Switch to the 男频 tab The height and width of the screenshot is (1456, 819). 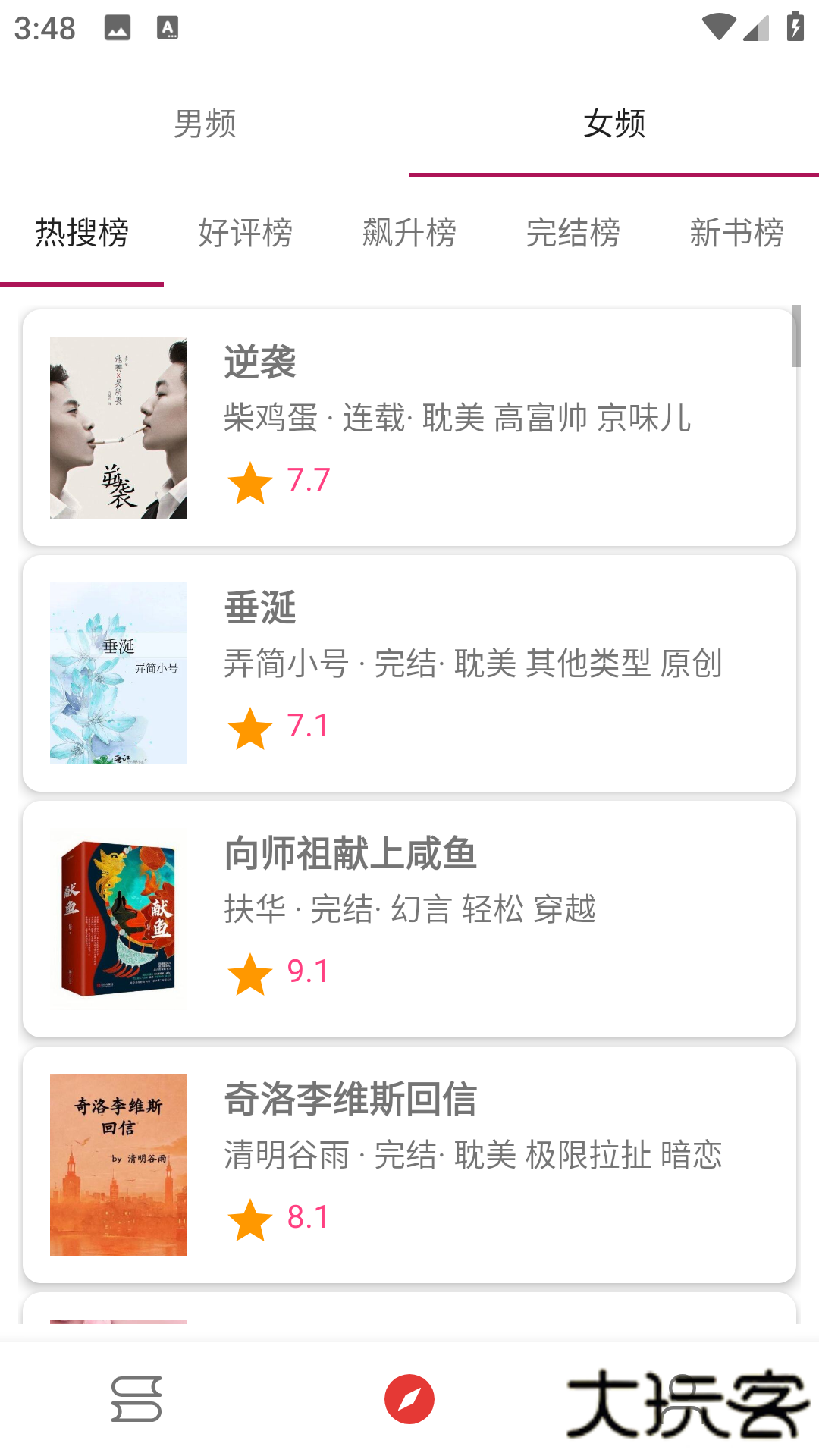click(205, 124)
